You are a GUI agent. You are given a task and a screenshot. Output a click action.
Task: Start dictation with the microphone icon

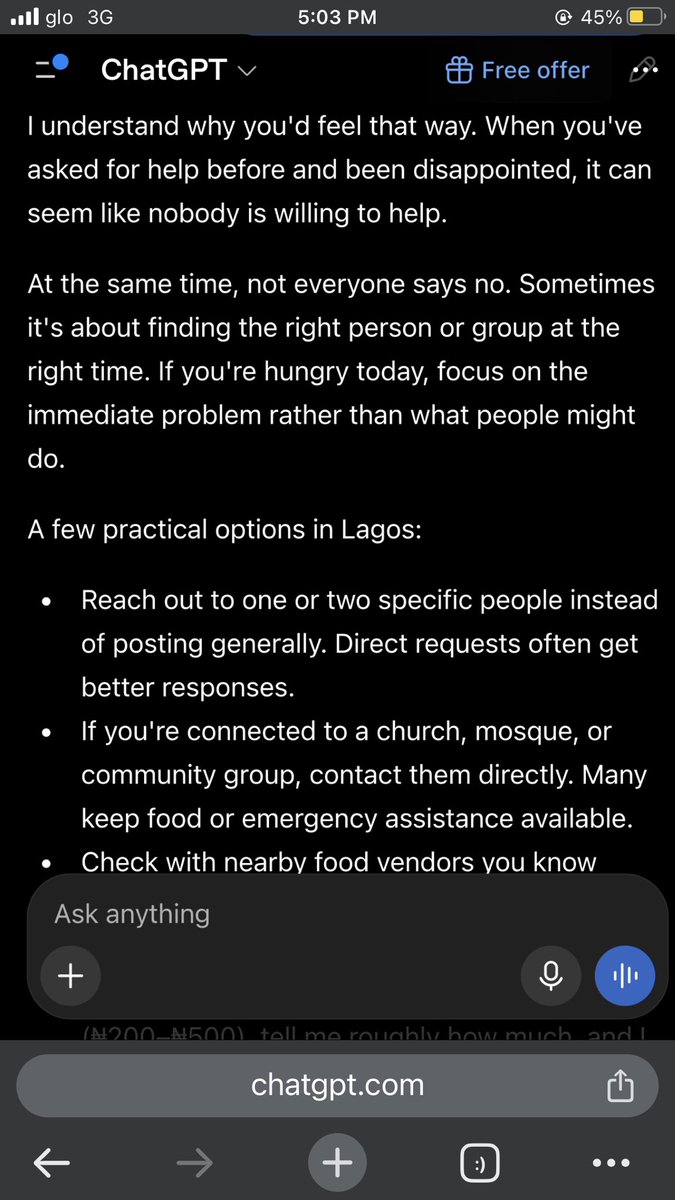551,975
